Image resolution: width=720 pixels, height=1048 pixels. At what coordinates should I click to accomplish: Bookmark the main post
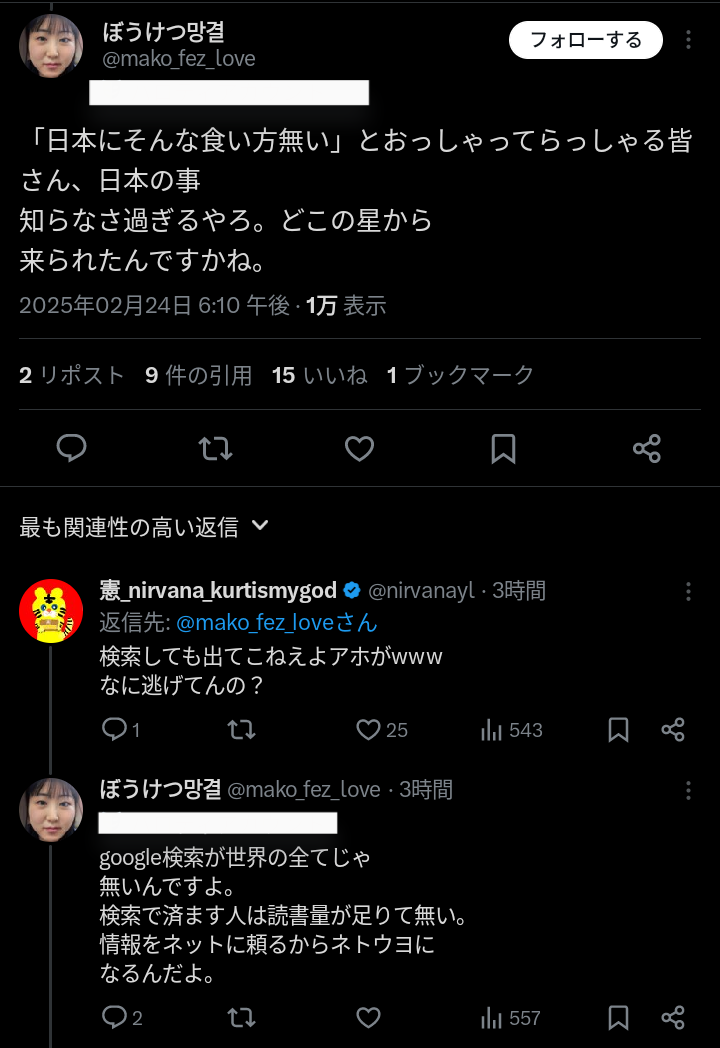point(503,448)
